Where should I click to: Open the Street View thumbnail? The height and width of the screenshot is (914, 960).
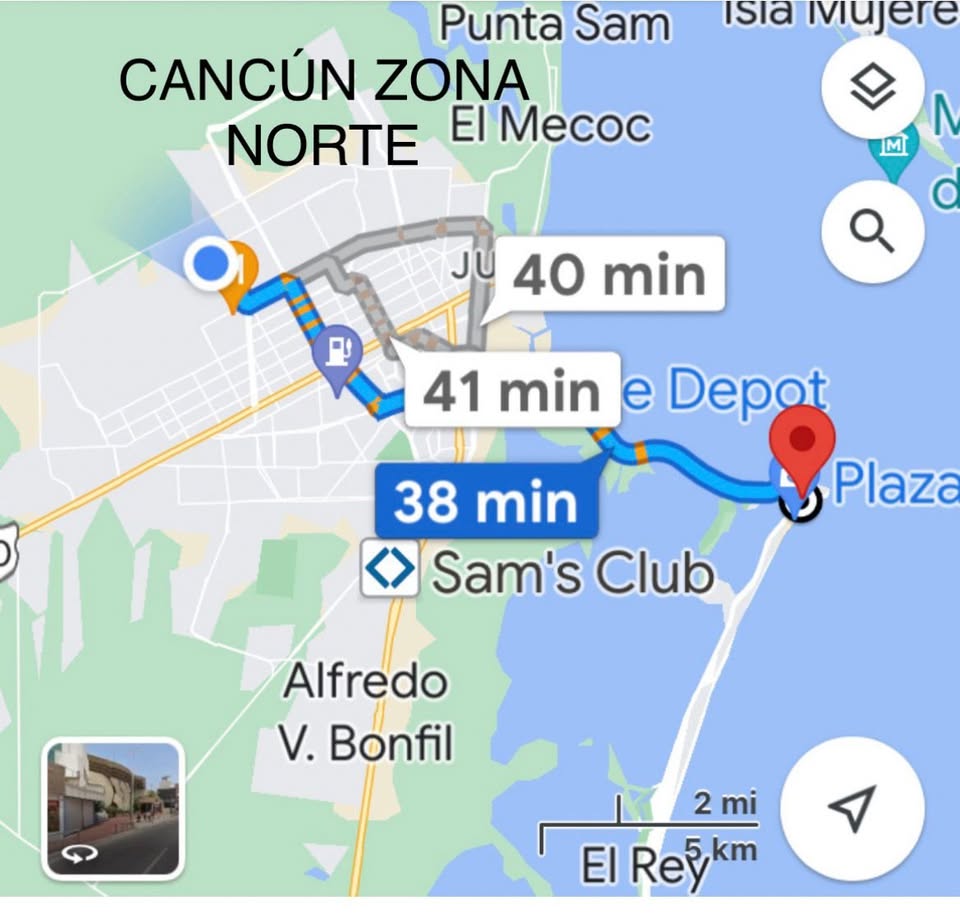(x=113, y=809)
